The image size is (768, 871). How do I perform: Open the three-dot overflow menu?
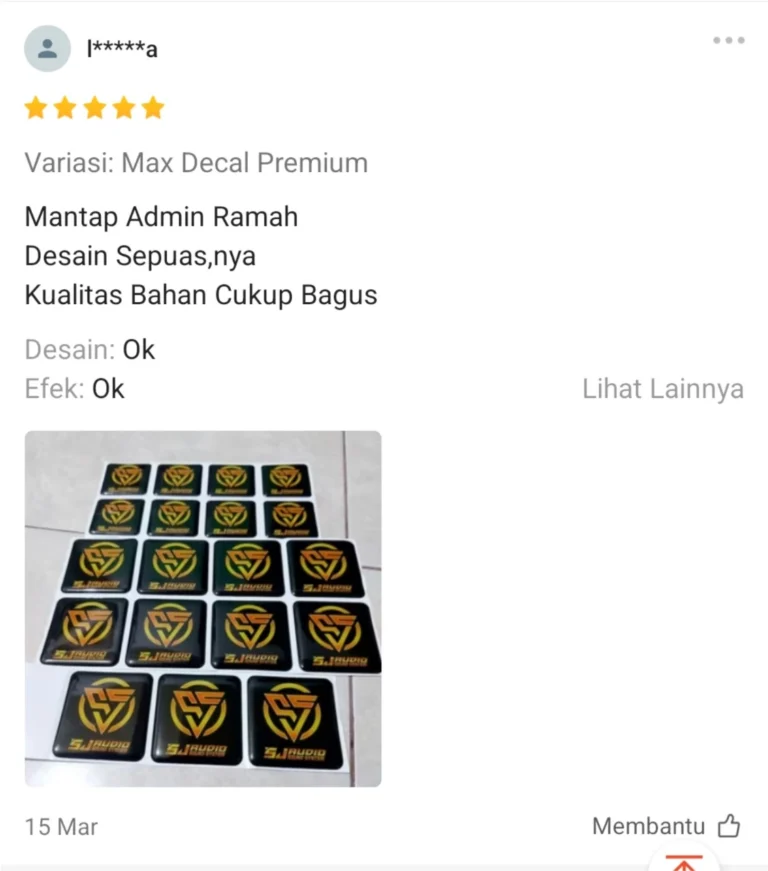point(729,40)
